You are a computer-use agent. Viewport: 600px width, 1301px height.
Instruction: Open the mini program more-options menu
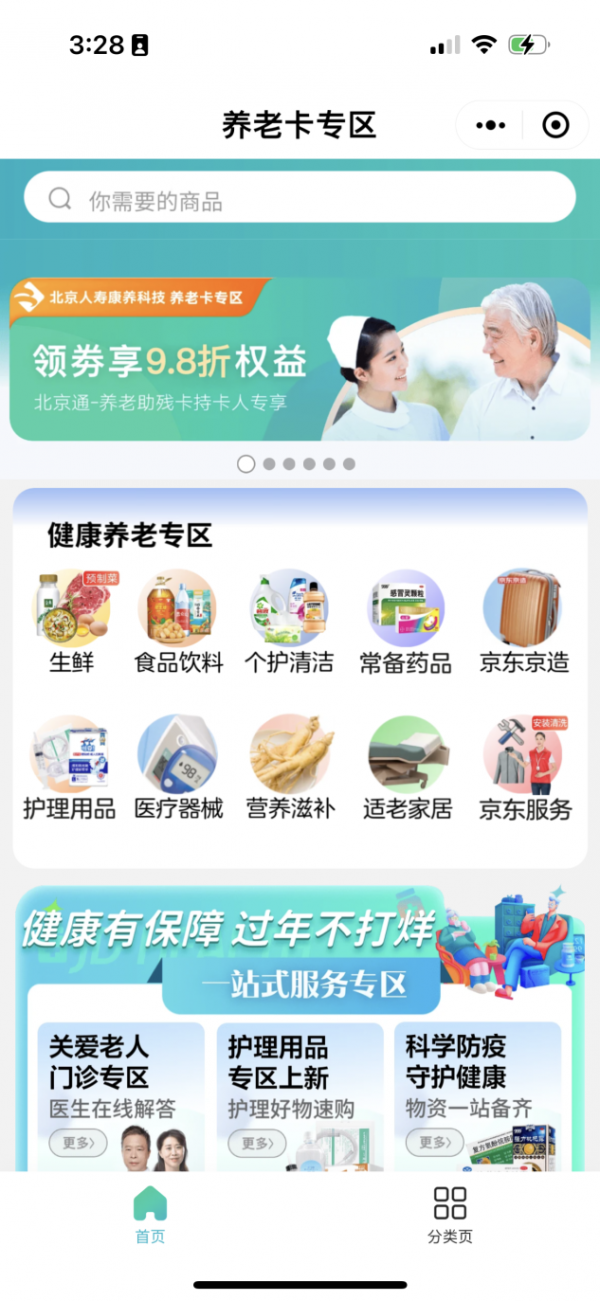pos(491,125)
